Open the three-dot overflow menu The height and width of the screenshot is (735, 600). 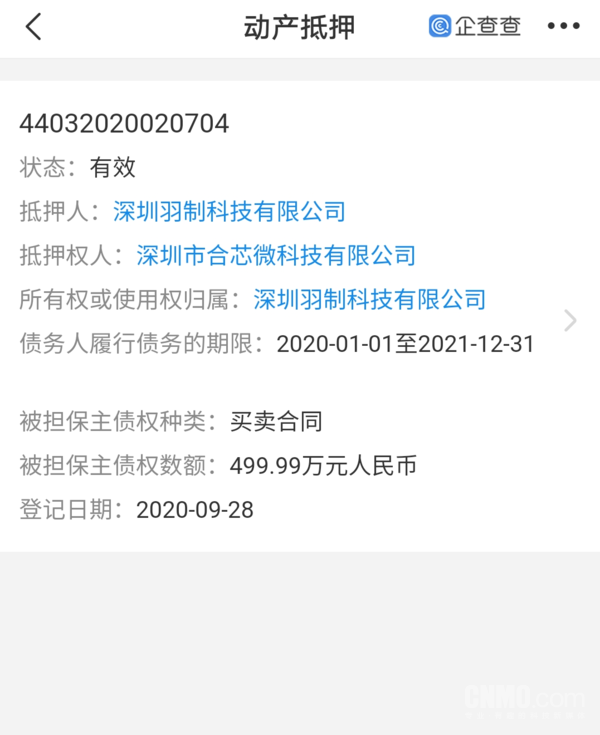(563, 27)
